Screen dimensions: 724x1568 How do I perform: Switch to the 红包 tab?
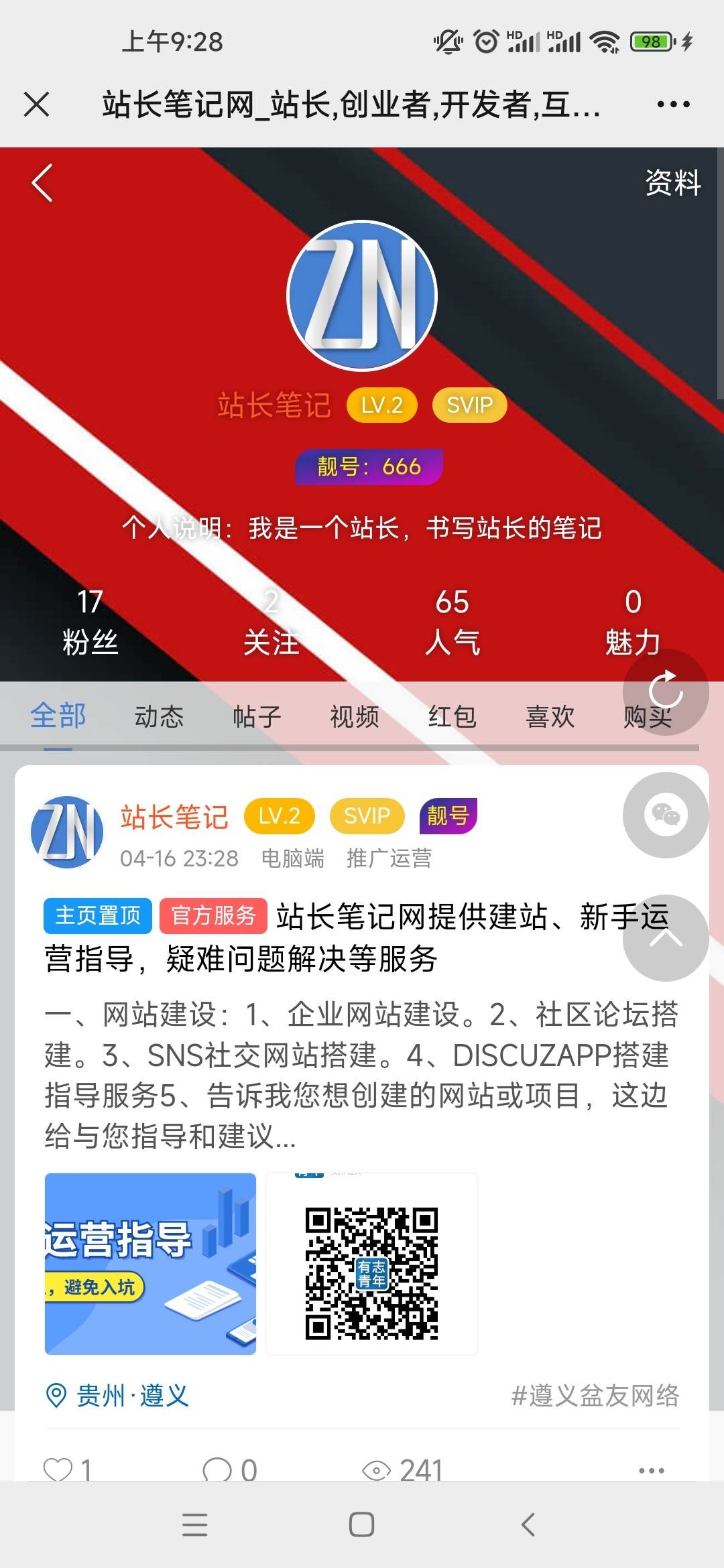452,716
